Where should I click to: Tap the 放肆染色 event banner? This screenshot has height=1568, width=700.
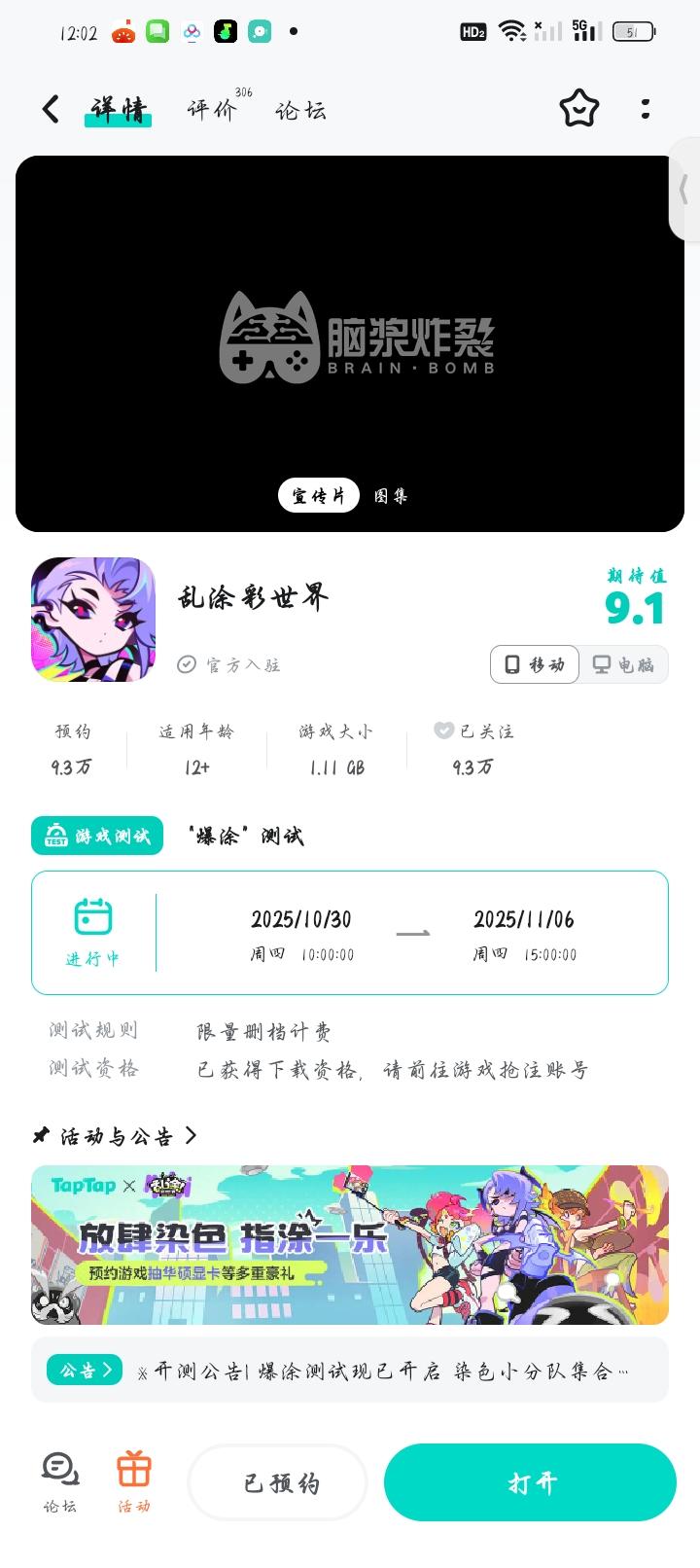click(350, 1243)
